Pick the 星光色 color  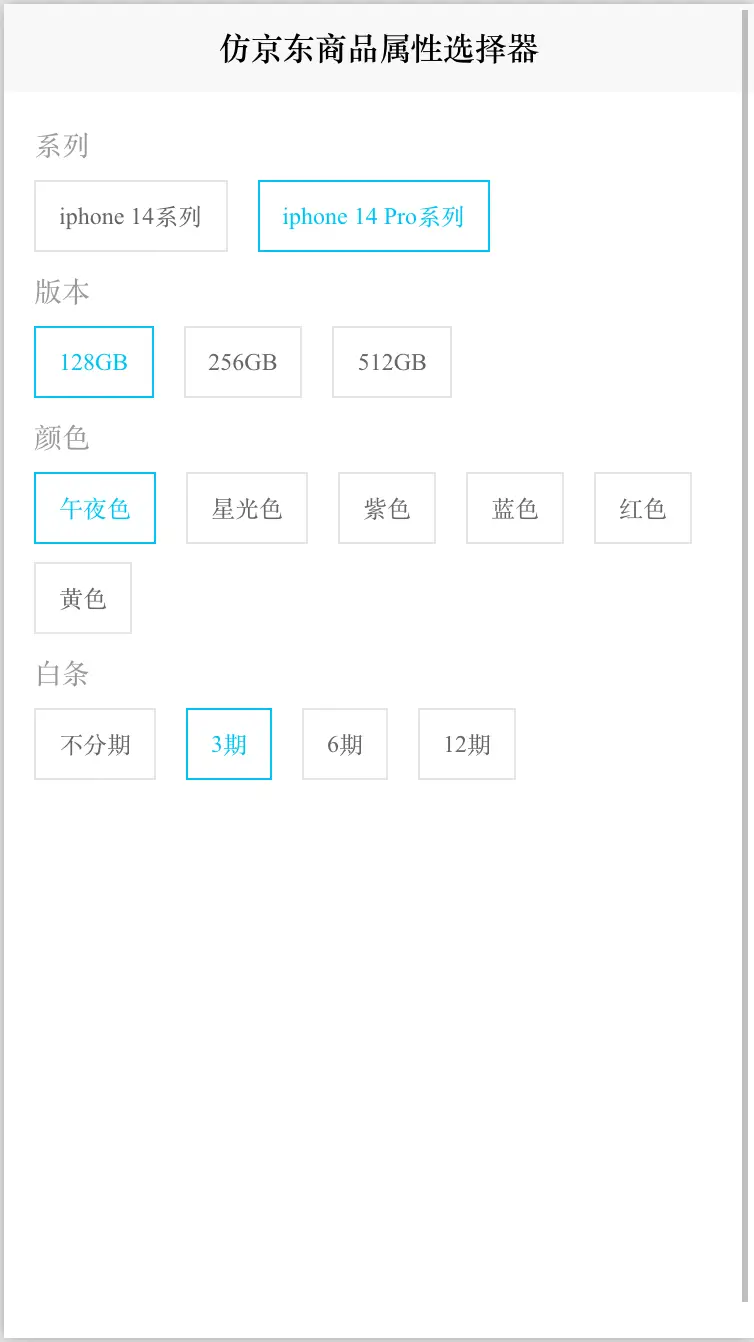pos(247,508)
